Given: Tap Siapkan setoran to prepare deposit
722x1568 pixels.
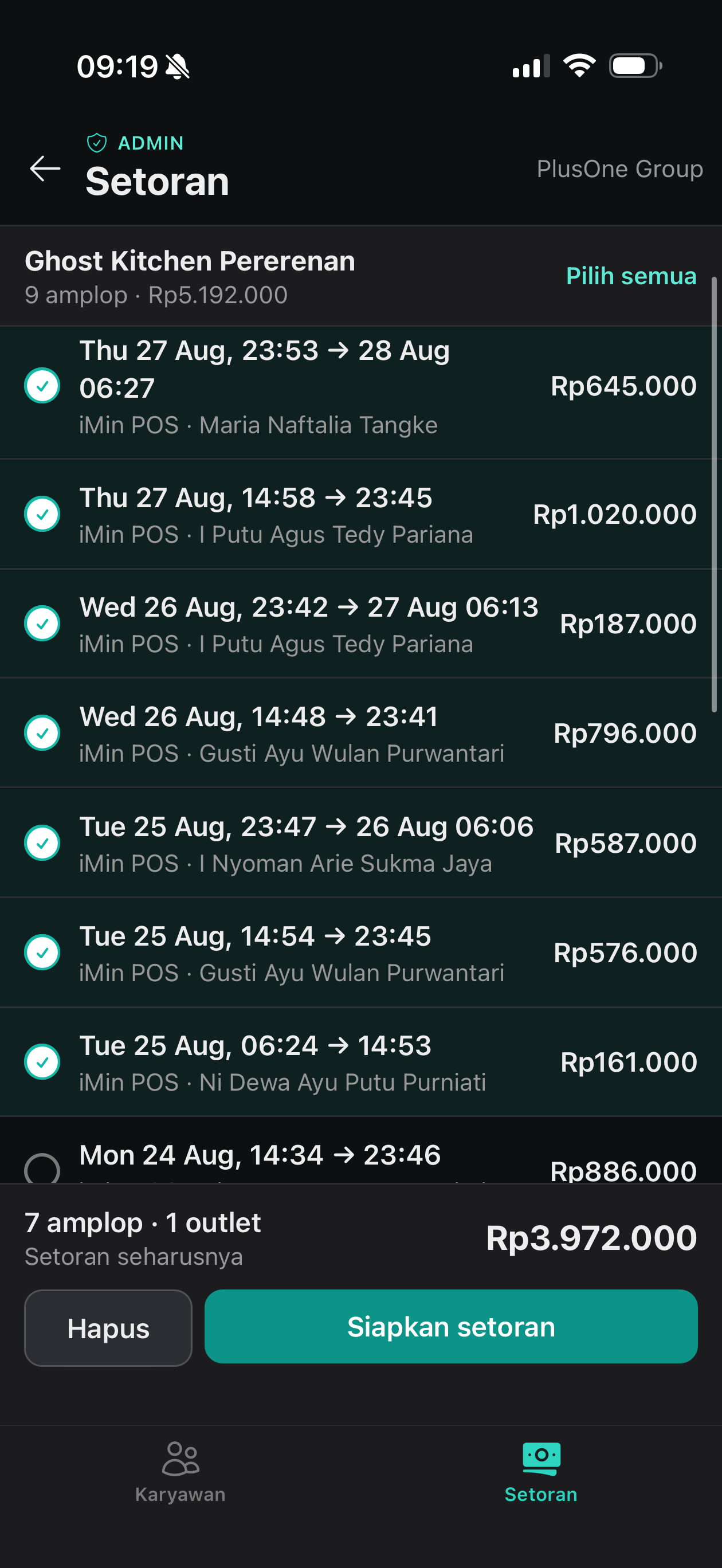Looking at the screenshot, I should click(451, 1327).
